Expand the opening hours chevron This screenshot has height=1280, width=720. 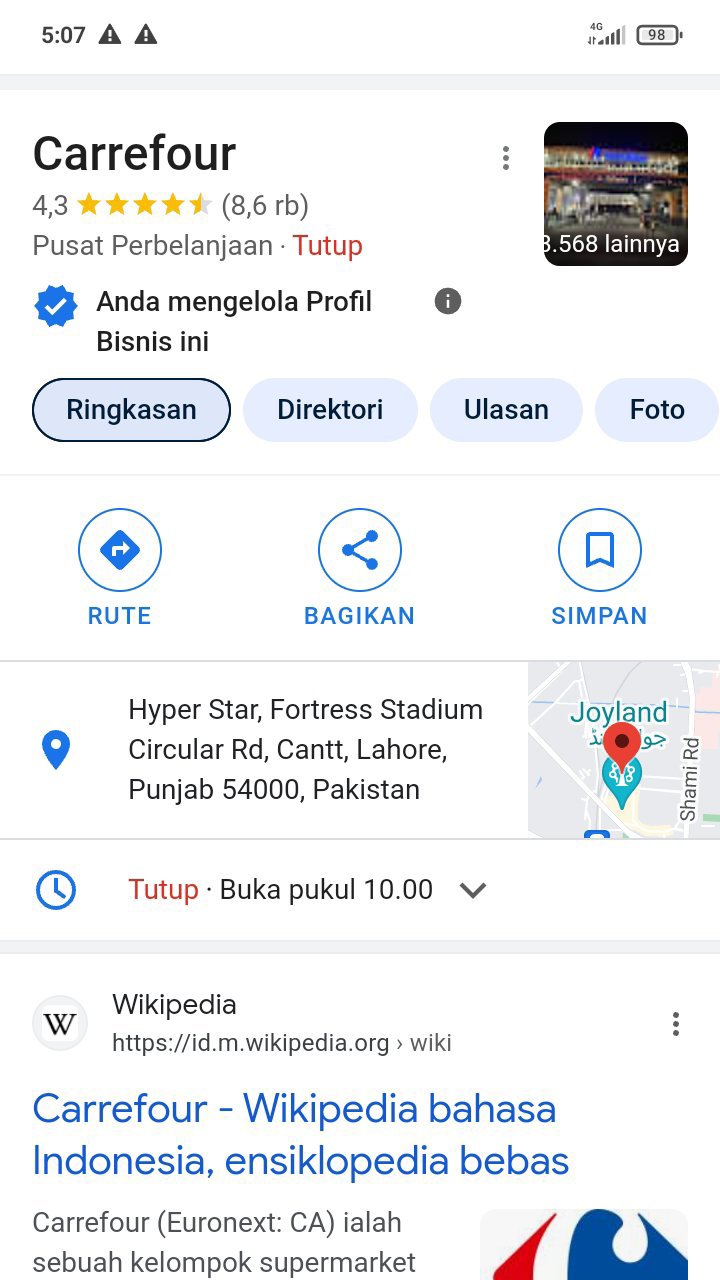pyautogui.click(x=473, y=890)
